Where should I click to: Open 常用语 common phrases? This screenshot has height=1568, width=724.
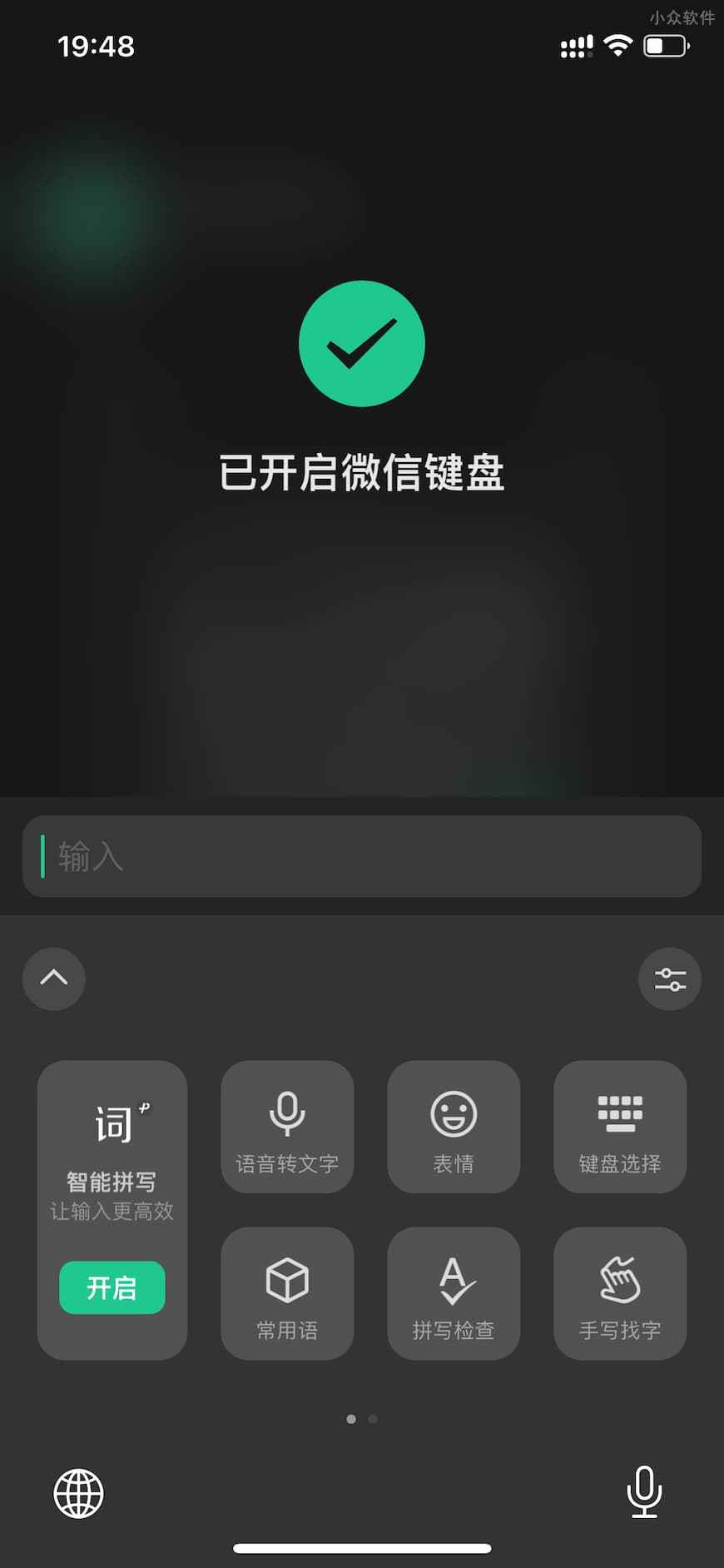tap(287, 1293)
